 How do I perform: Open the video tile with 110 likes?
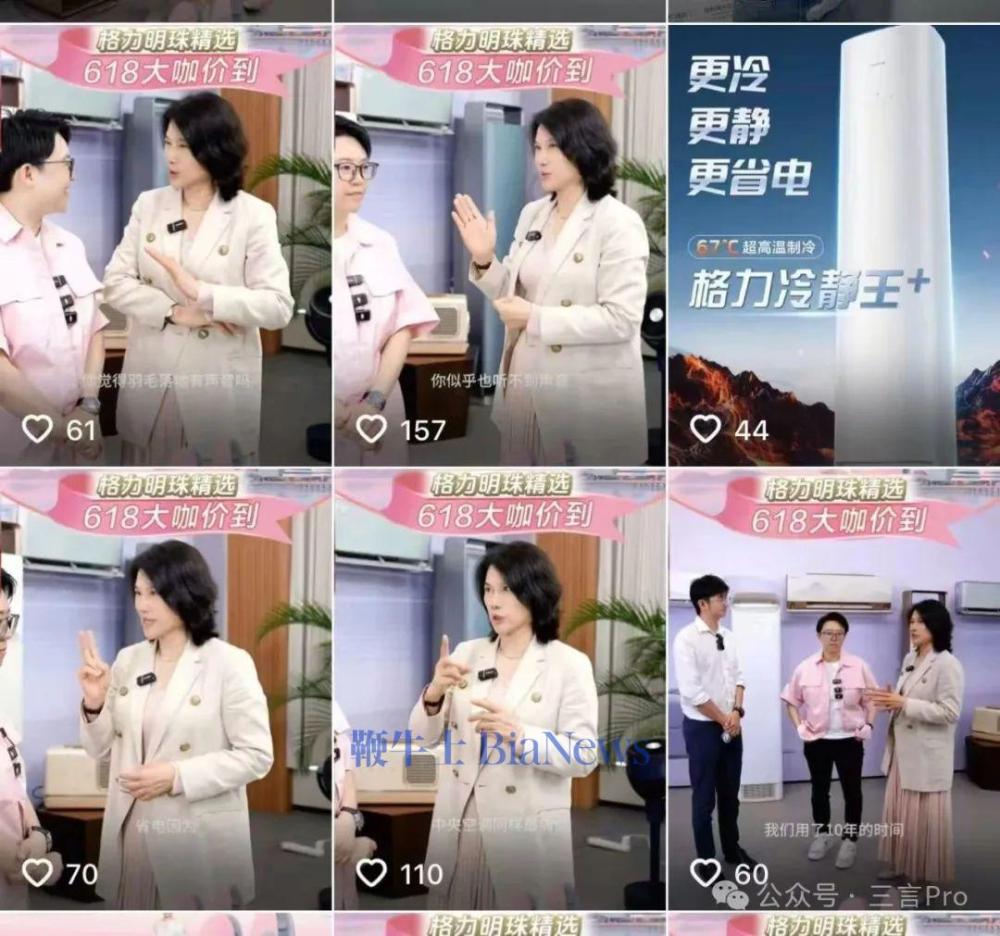tap(500, 690)
